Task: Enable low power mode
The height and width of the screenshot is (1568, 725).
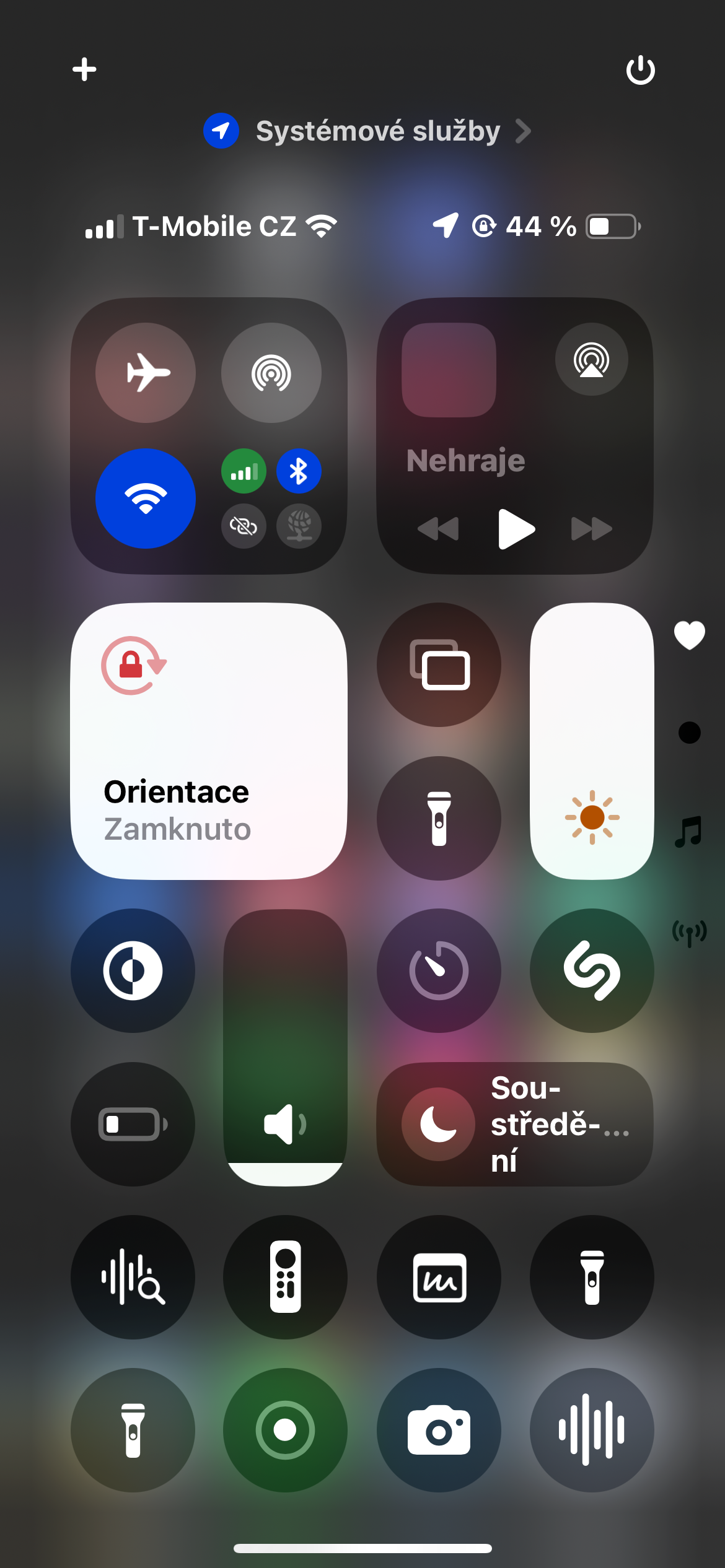Action: 133,1124
